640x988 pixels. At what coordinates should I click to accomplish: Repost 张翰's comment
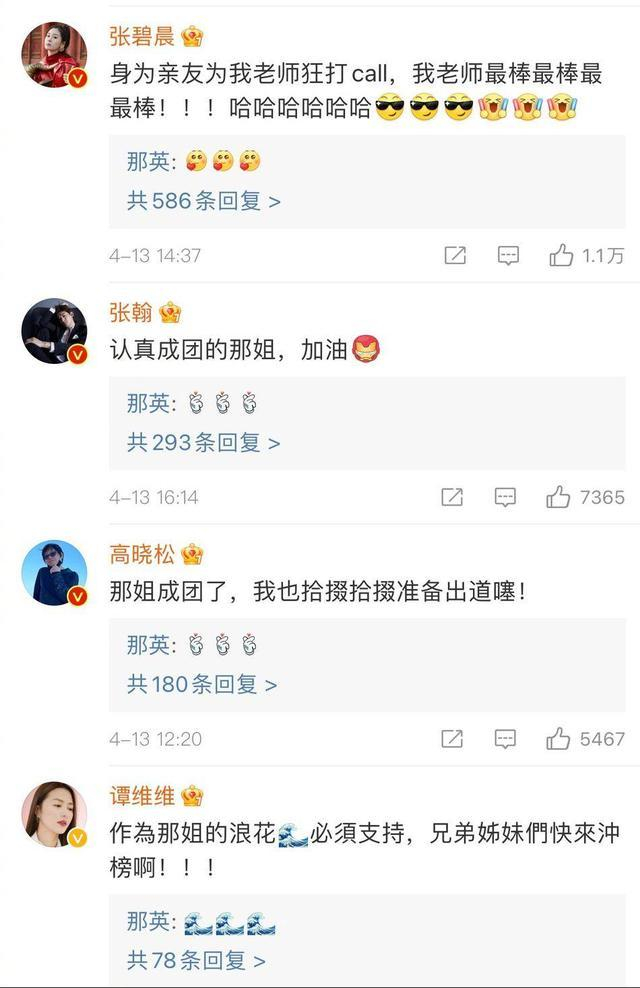tap(452, 497)
